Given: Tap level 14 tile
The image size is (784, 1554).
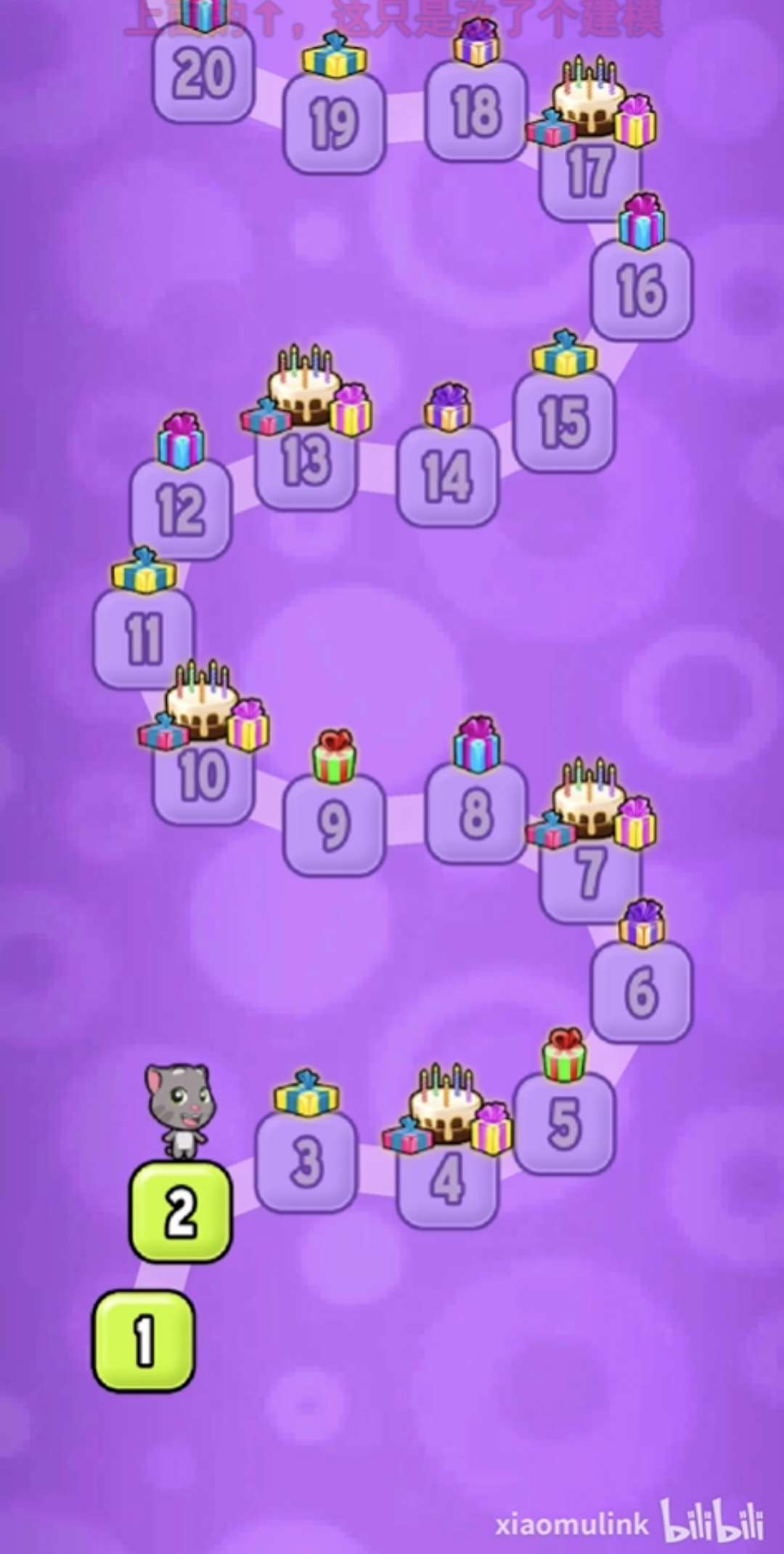Looking at the screenshot, I should click(448, 476).
